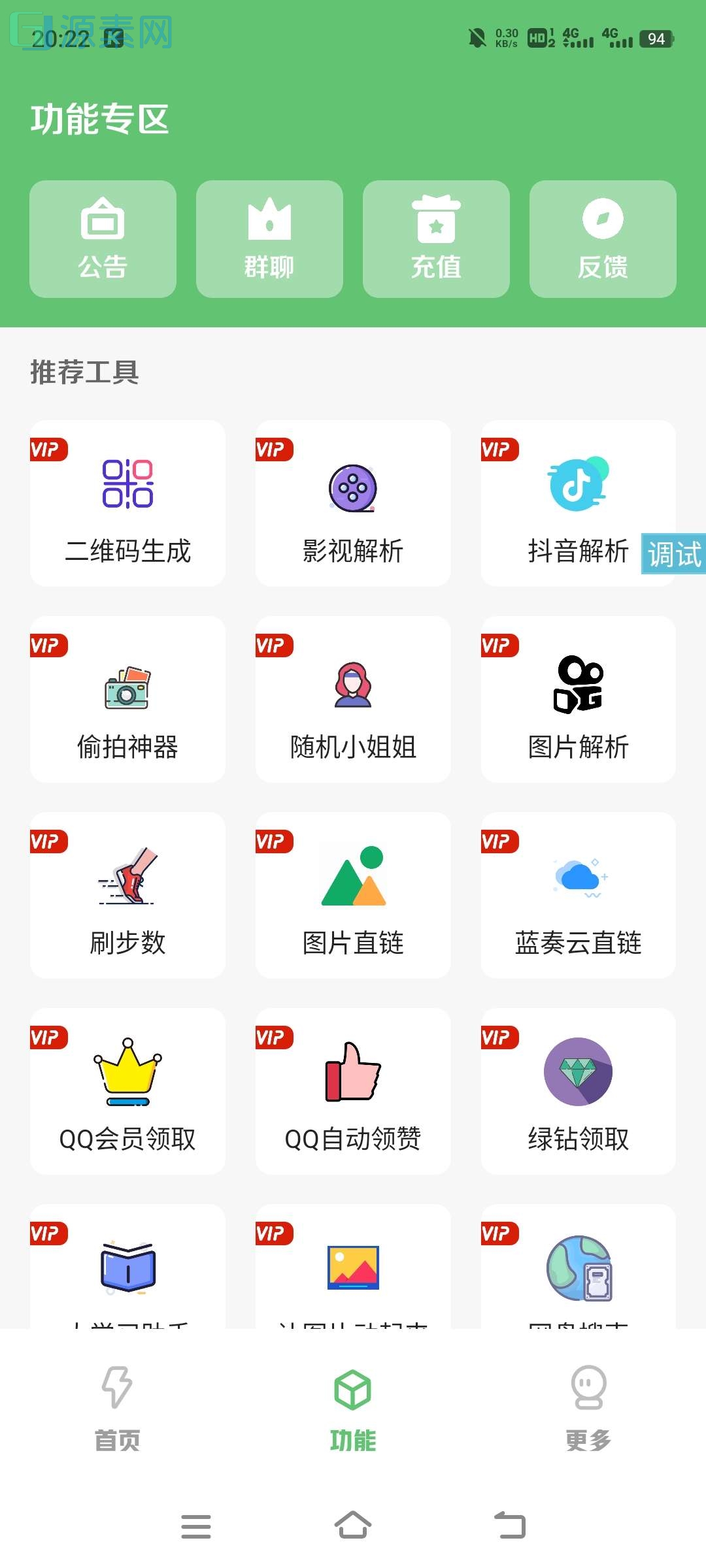
Task: Open the 绿钻领取 green diamond tool
Action: tap(578, 1091)
